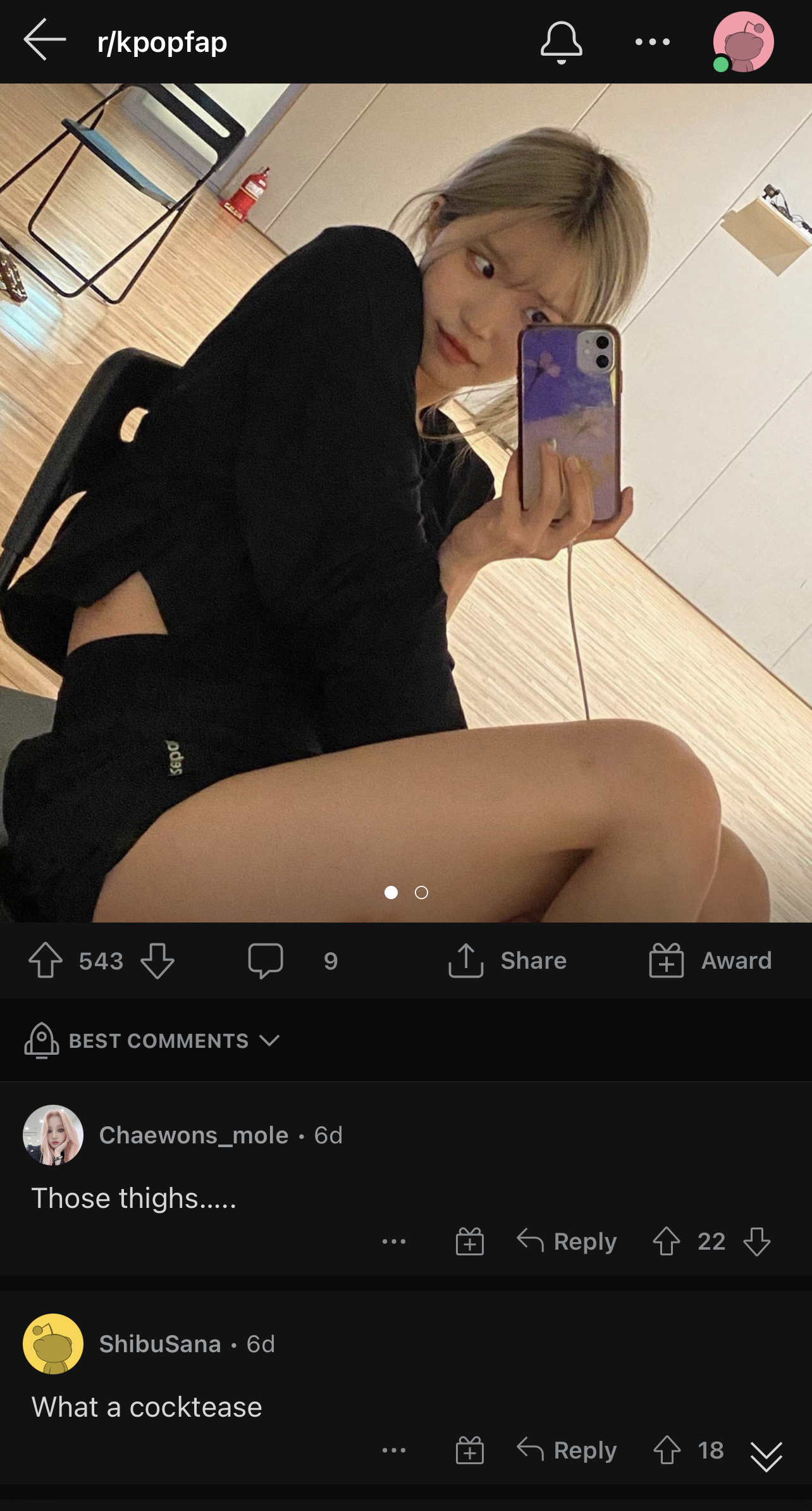Screen dimensions: 812x1511
Task: Award Chaewons_mole's comment
Action: pyautogui.click(x=470, y=1241)
